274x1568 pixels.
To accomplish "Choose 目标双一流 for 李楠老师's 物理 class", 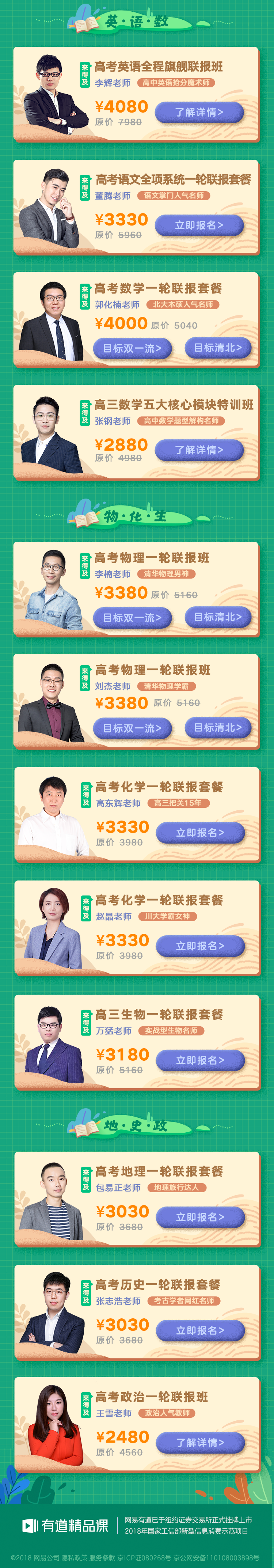I will click(132, 617).
